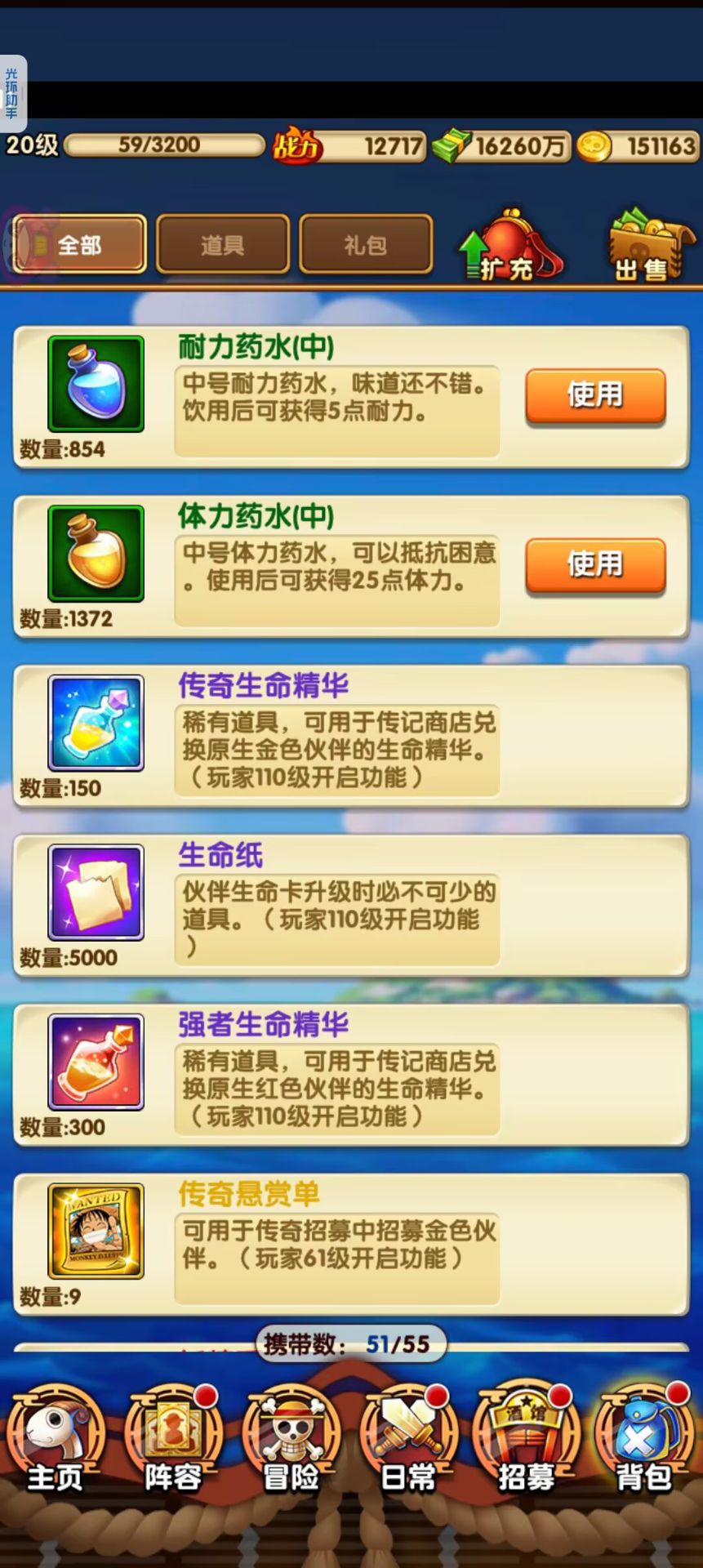Switch to the 全部 tab

coord(79,244)
